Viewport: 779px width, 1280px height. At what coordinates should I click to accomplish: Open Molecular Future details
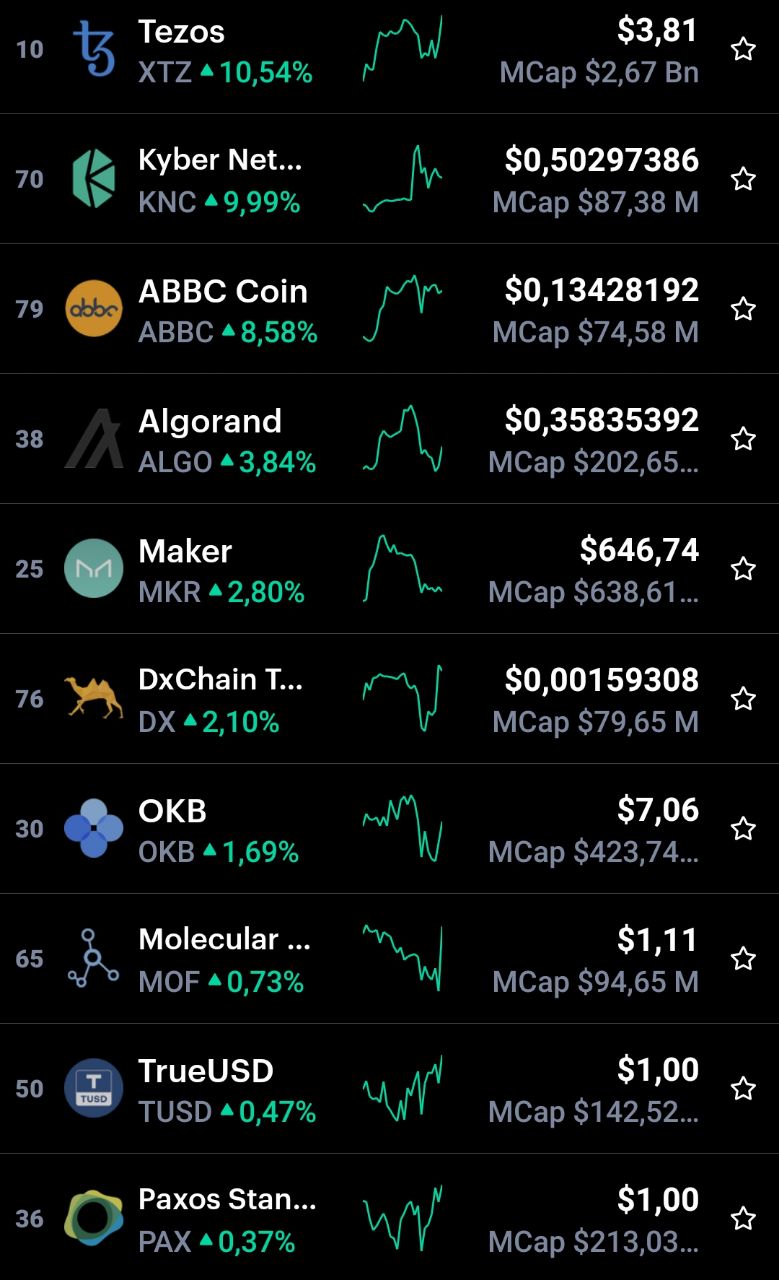(x=389, y=959)
